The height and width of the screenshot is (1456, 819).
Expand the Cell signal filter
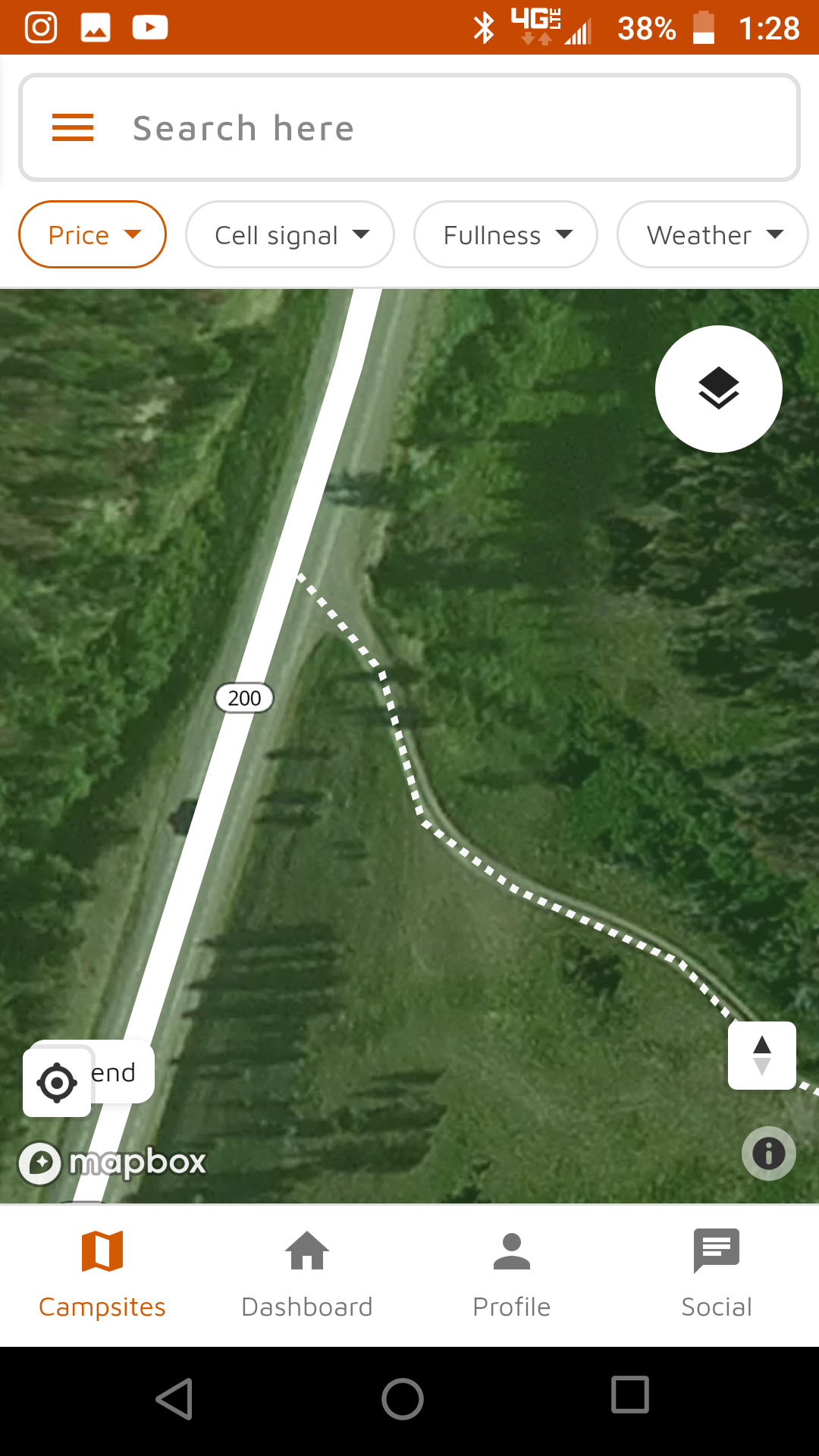click(290, 234)
